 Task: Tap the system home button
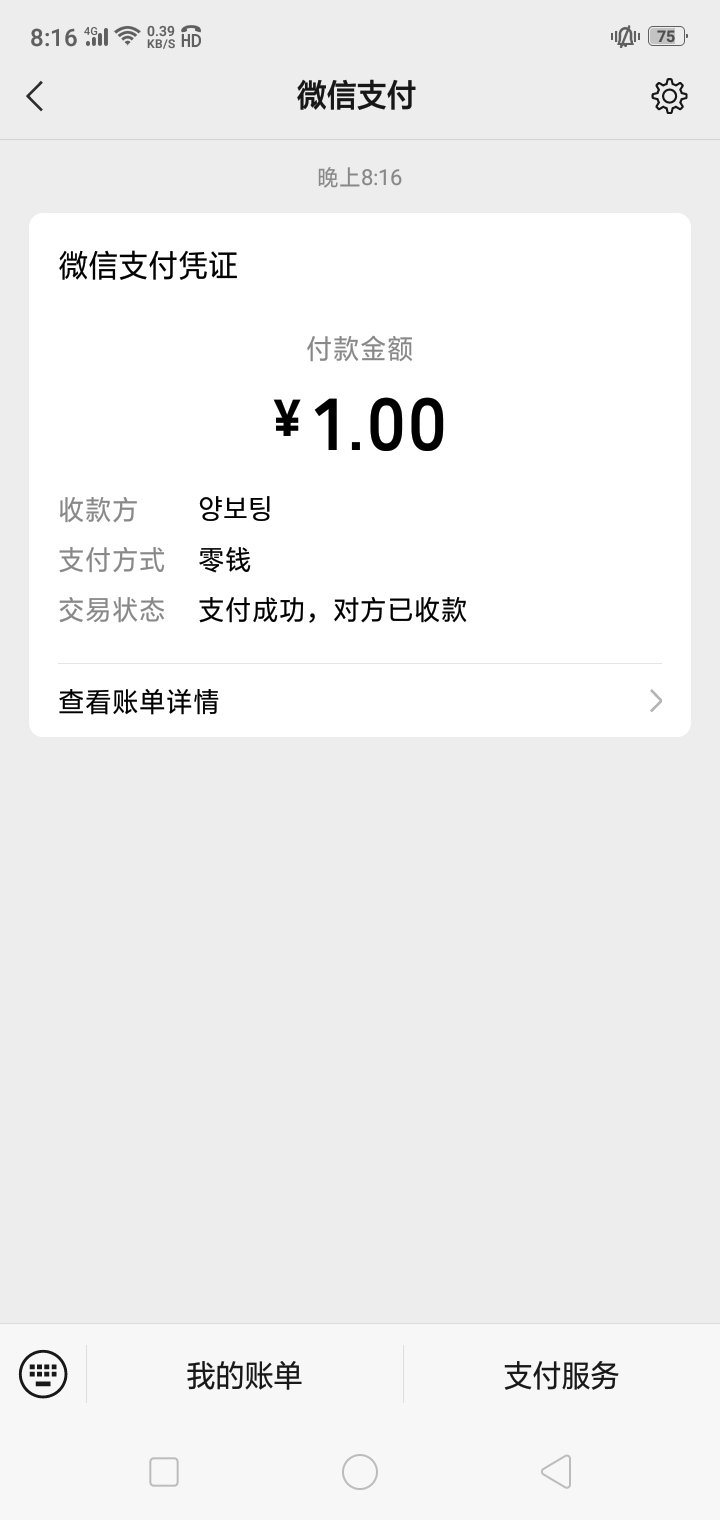click(x=360, y=1472)
